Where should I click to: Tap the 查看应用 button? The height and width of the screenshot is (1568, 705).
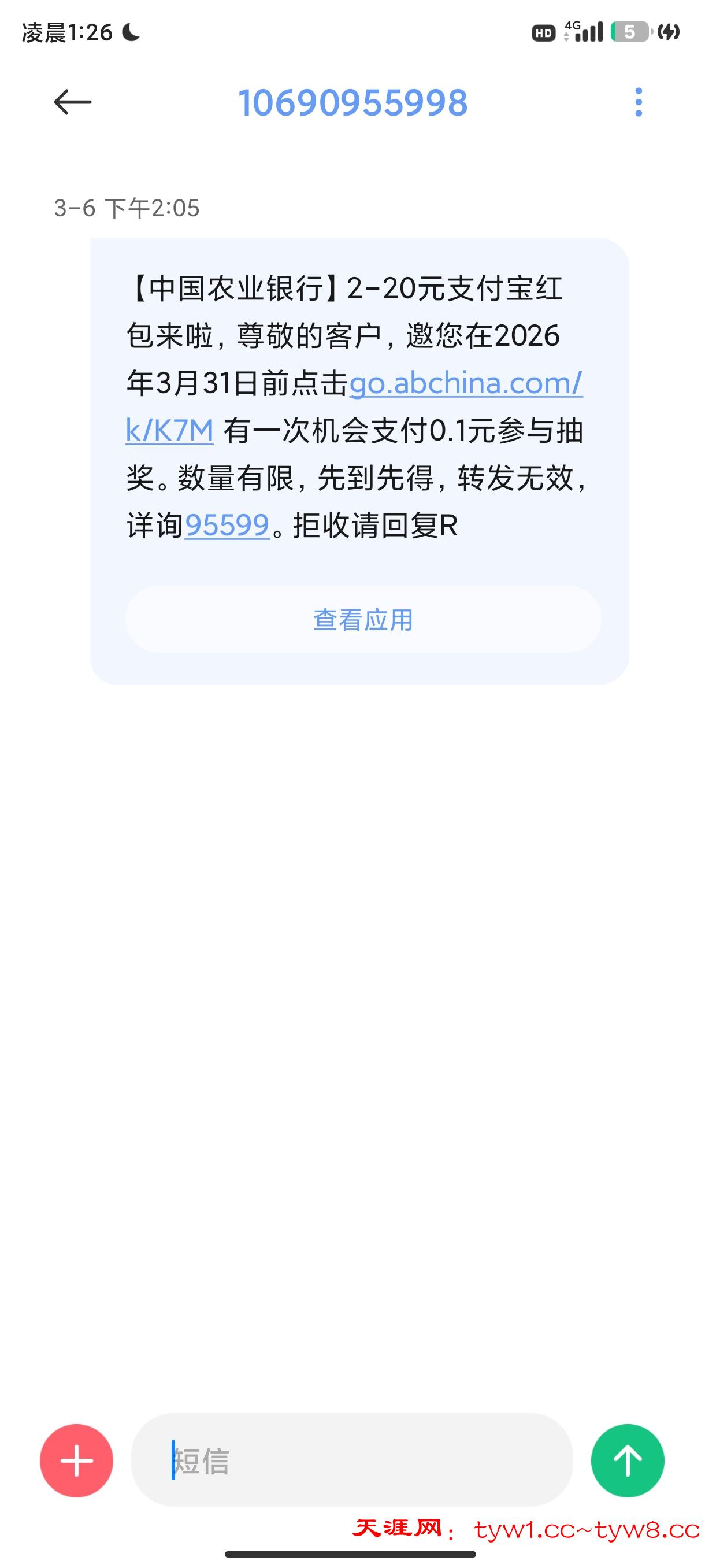coord(363,620)
